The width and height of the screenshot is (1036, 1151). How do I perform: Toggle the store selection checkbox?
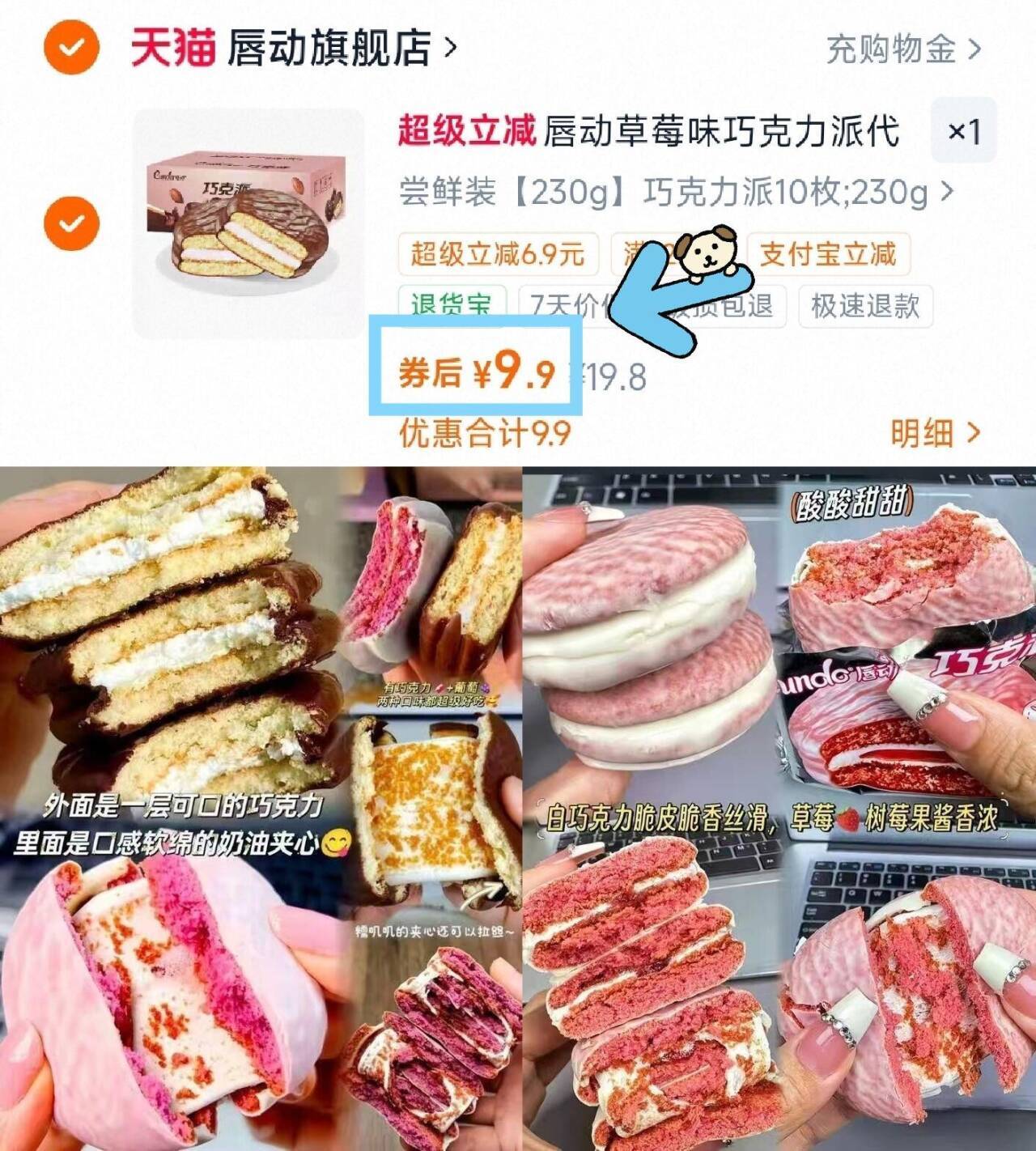pyautogui.click(x=71, y=46)
